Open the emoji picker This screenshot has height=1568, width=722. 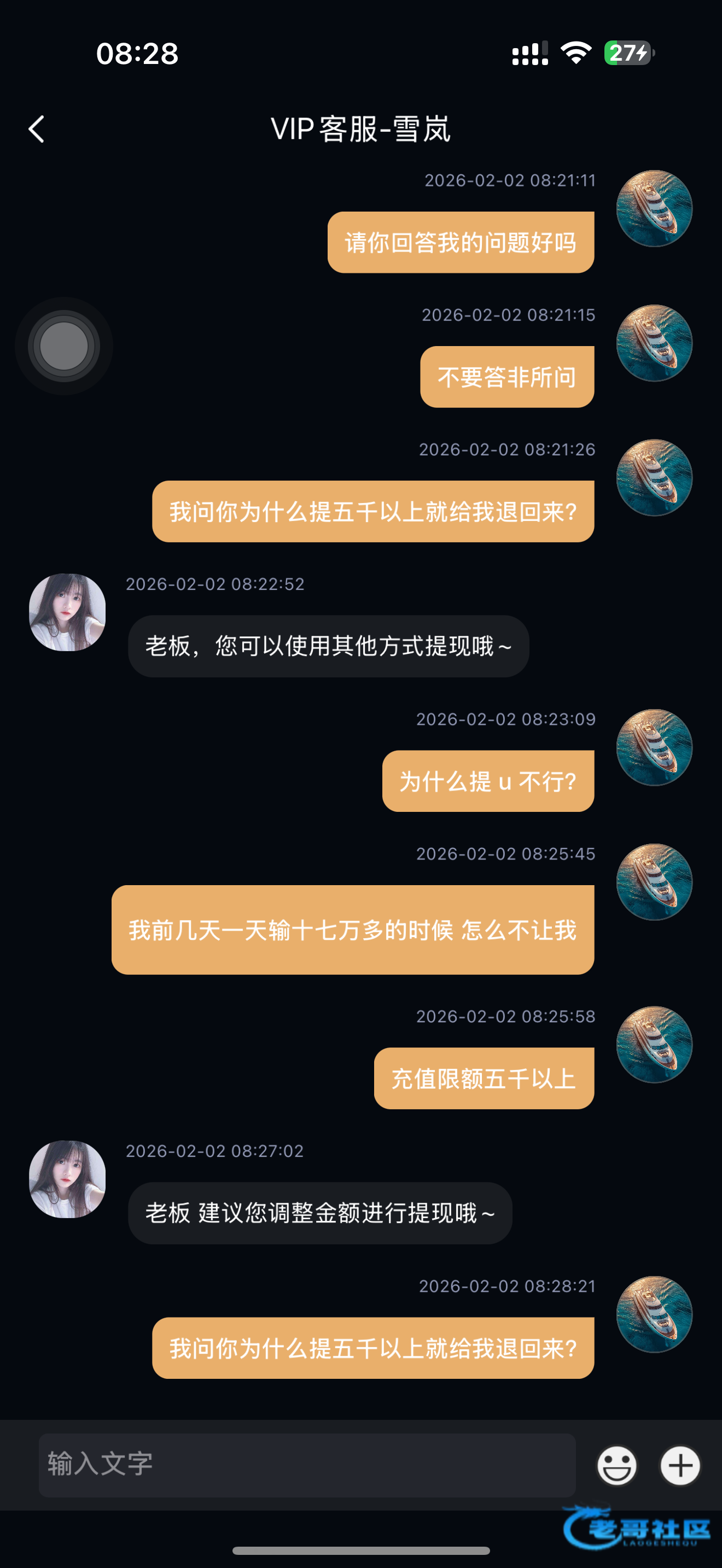[616, 1466]
